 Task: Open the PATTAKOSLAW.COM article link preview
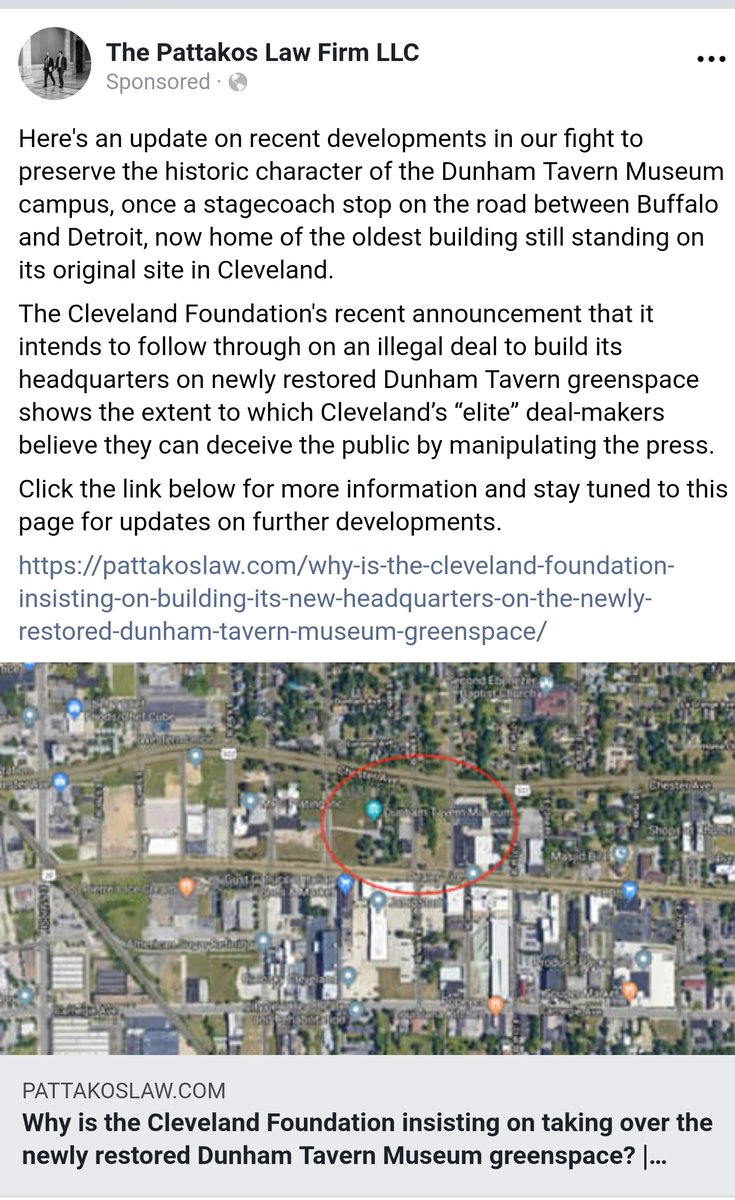(x=367, y=1124)
